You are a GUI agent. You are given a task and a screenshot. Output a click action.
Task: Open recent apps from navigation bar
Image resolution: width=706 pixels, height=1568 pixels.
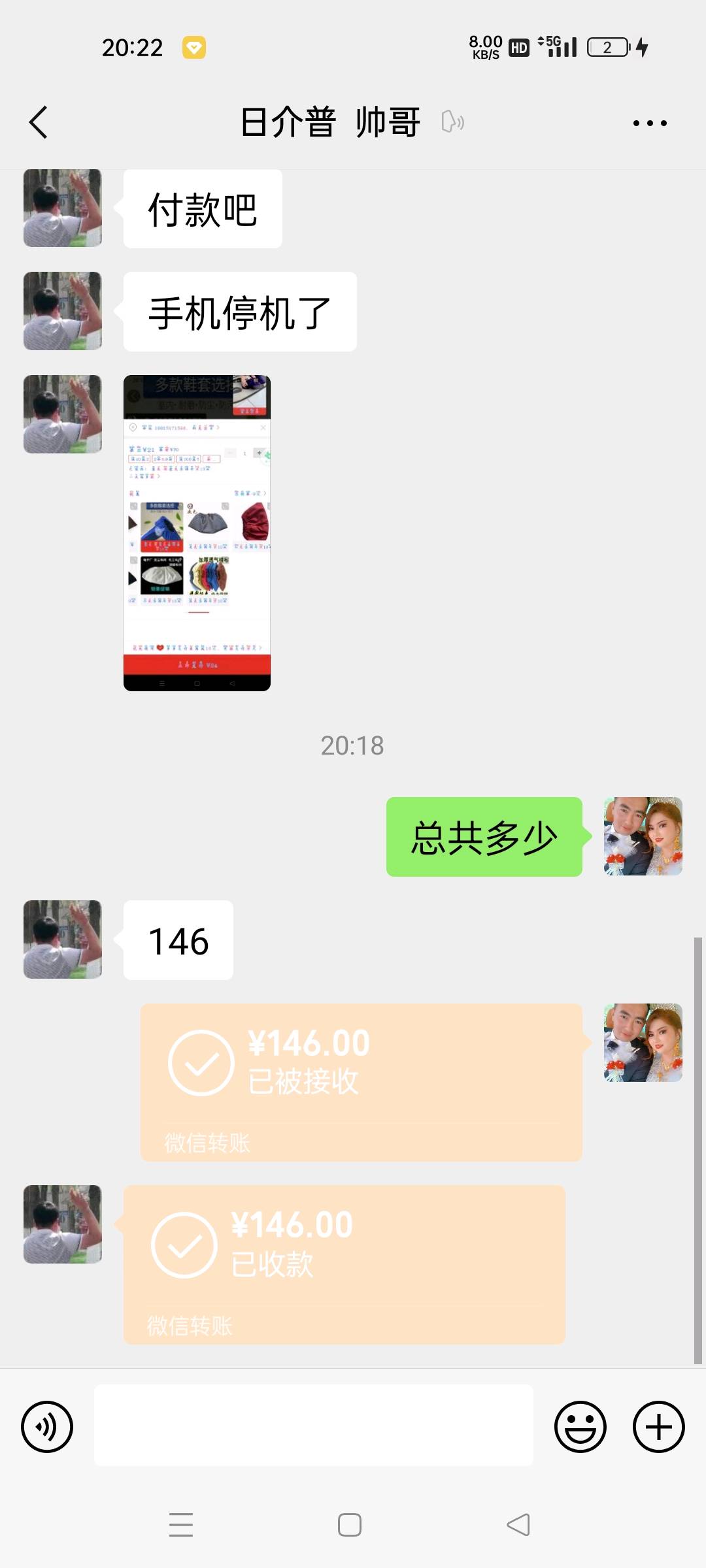(x=181, y=1525)
